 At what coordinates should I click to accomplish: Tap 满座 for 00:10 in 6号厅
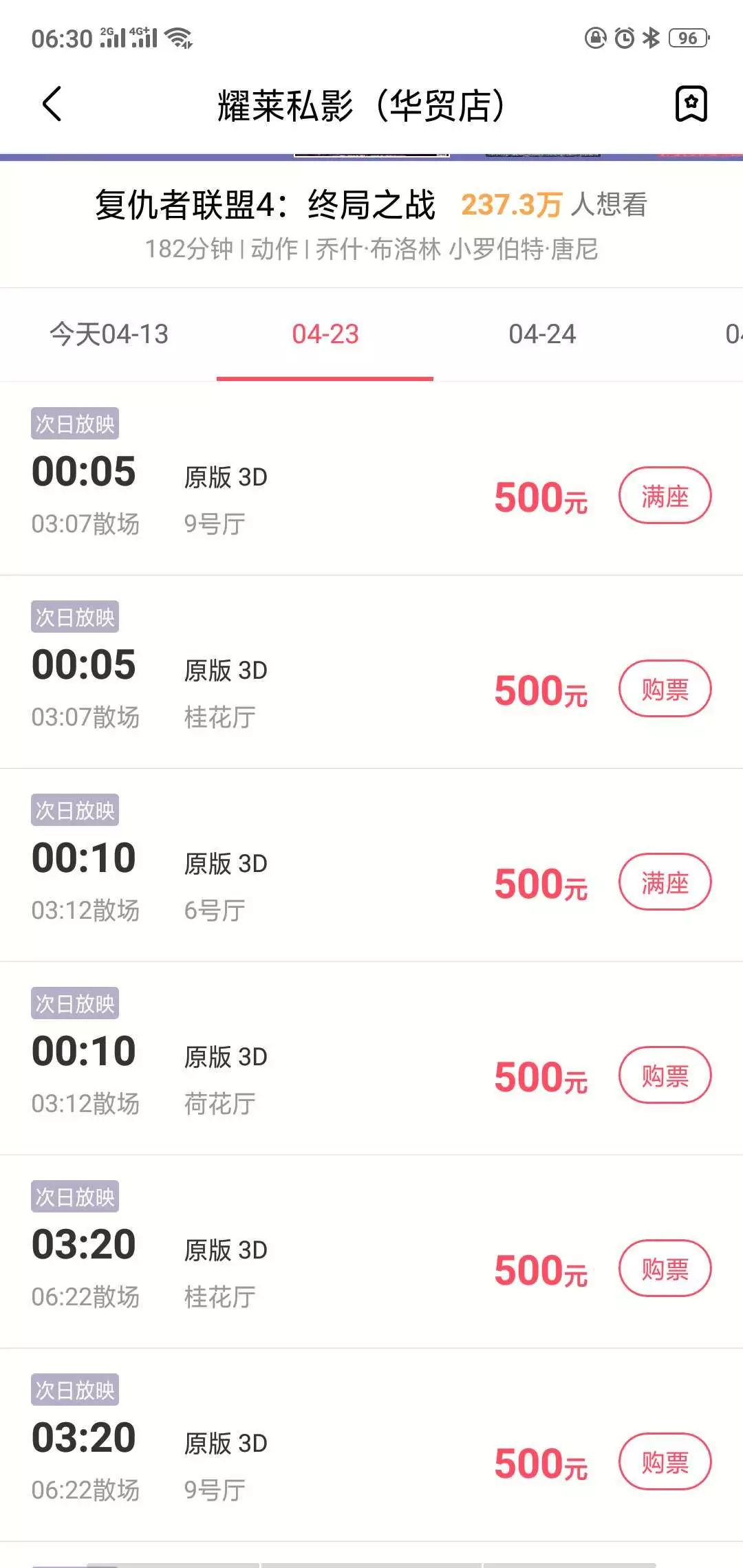(x=665, y=882)
